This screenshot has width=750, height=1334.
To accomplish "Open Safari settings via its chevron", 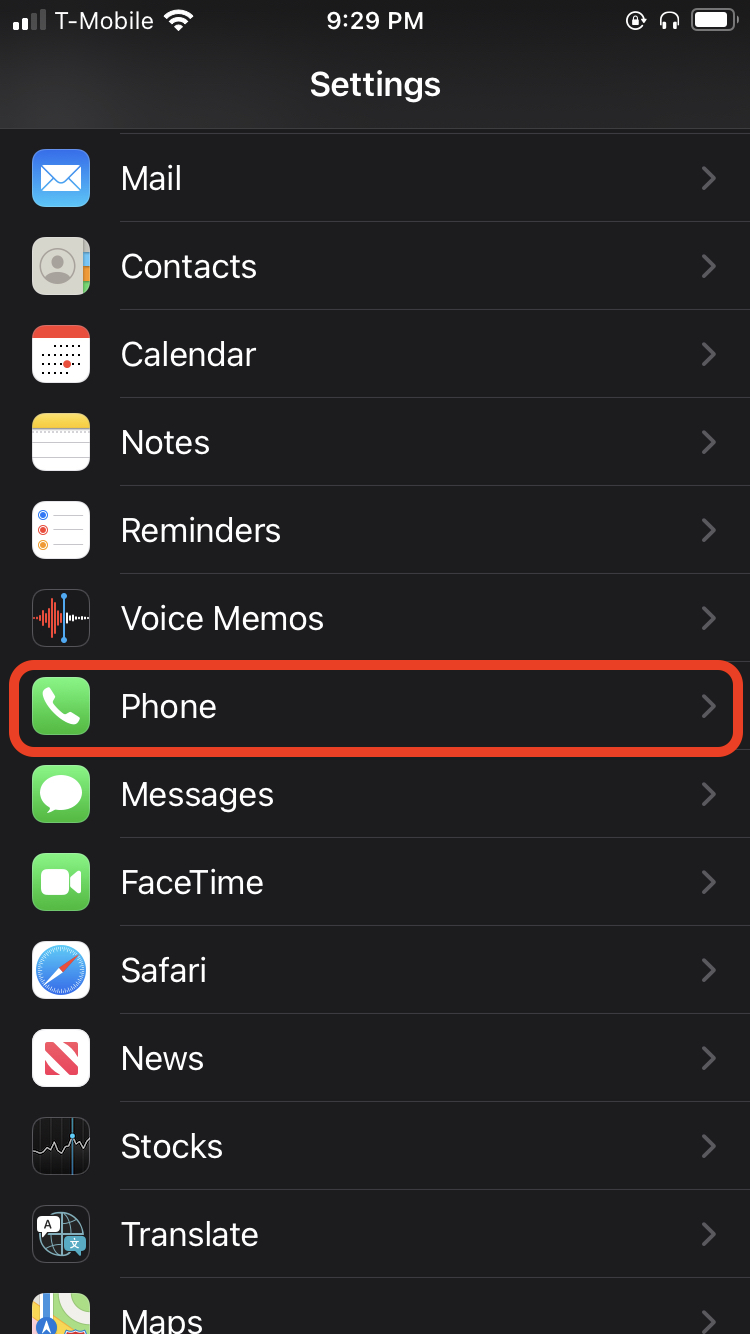I will click(709, 970).
